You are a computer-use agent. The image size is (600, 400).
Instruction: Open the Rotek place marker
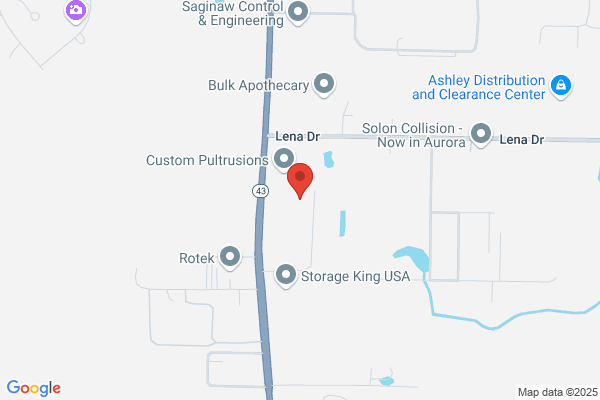tap(230, 258)
